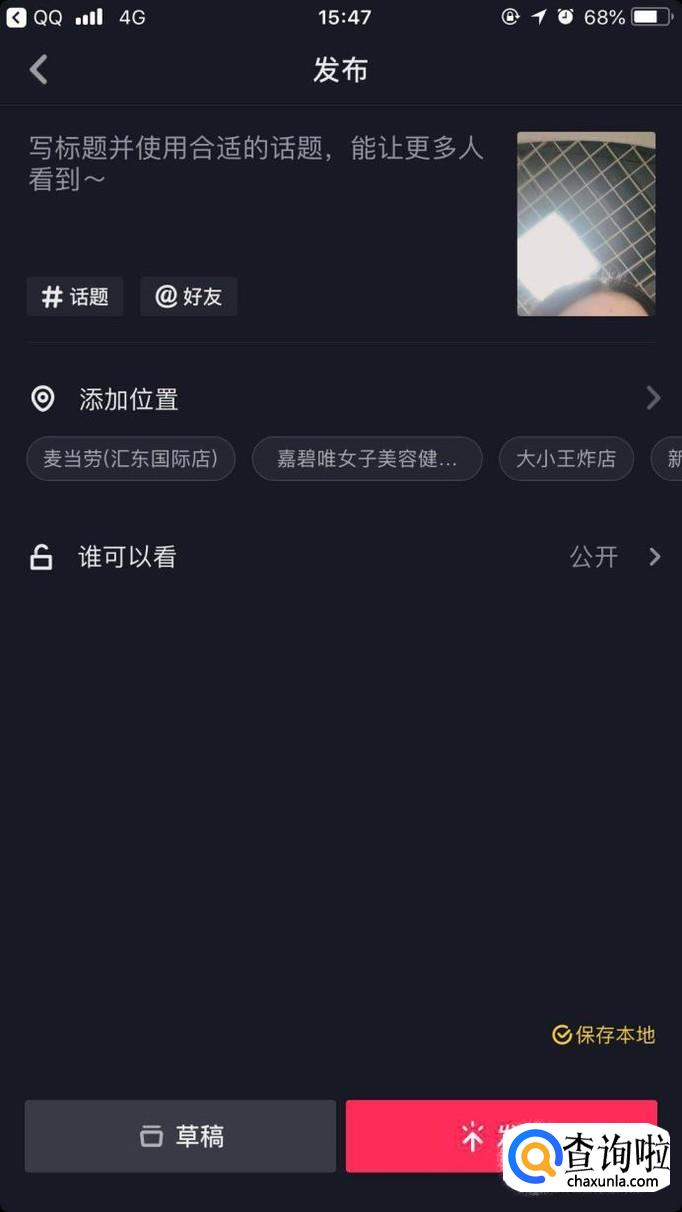Save the video to 草稿
Screen dimensions: 682x1212
pyautogui.click(x=180, y=1136)
